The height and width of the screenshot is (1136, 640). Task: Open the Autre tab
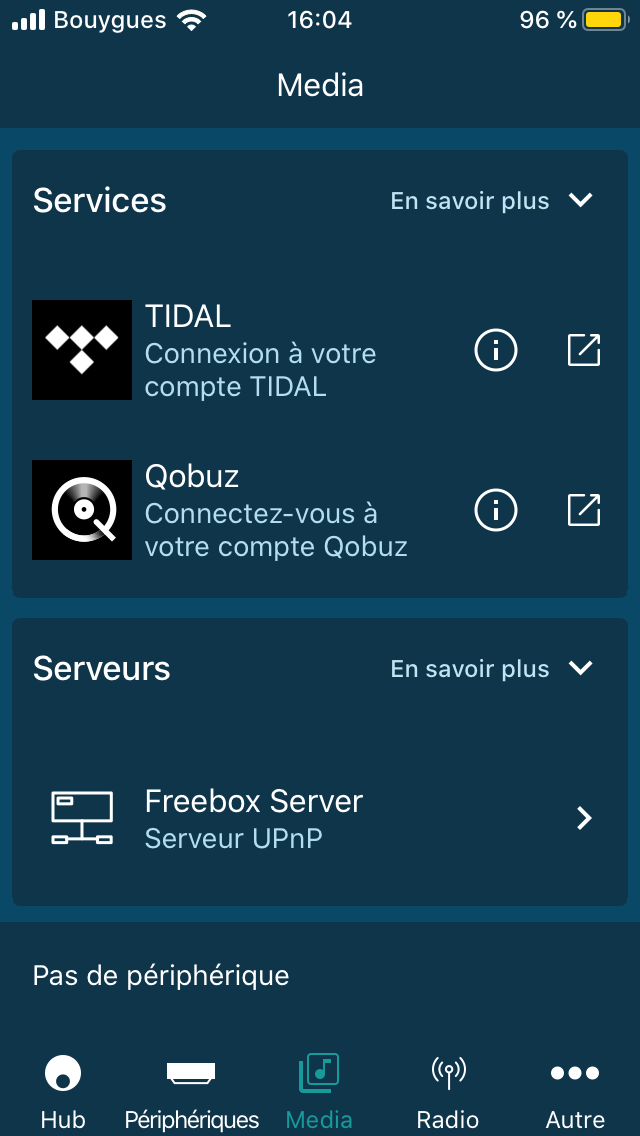(x=575, y=1092)
